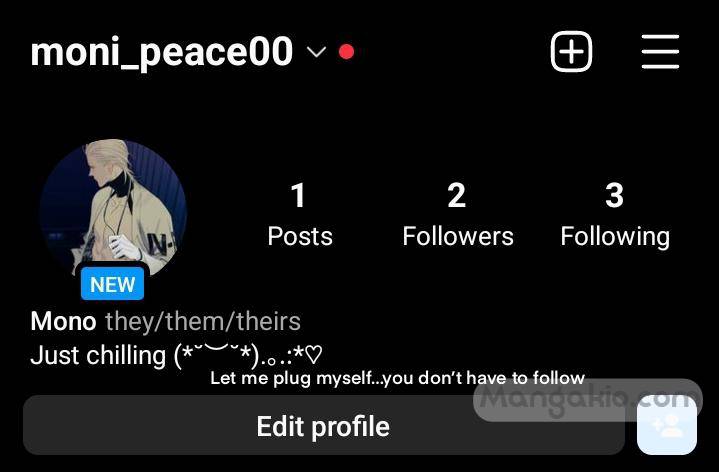View the Following list

coord(614,214)
